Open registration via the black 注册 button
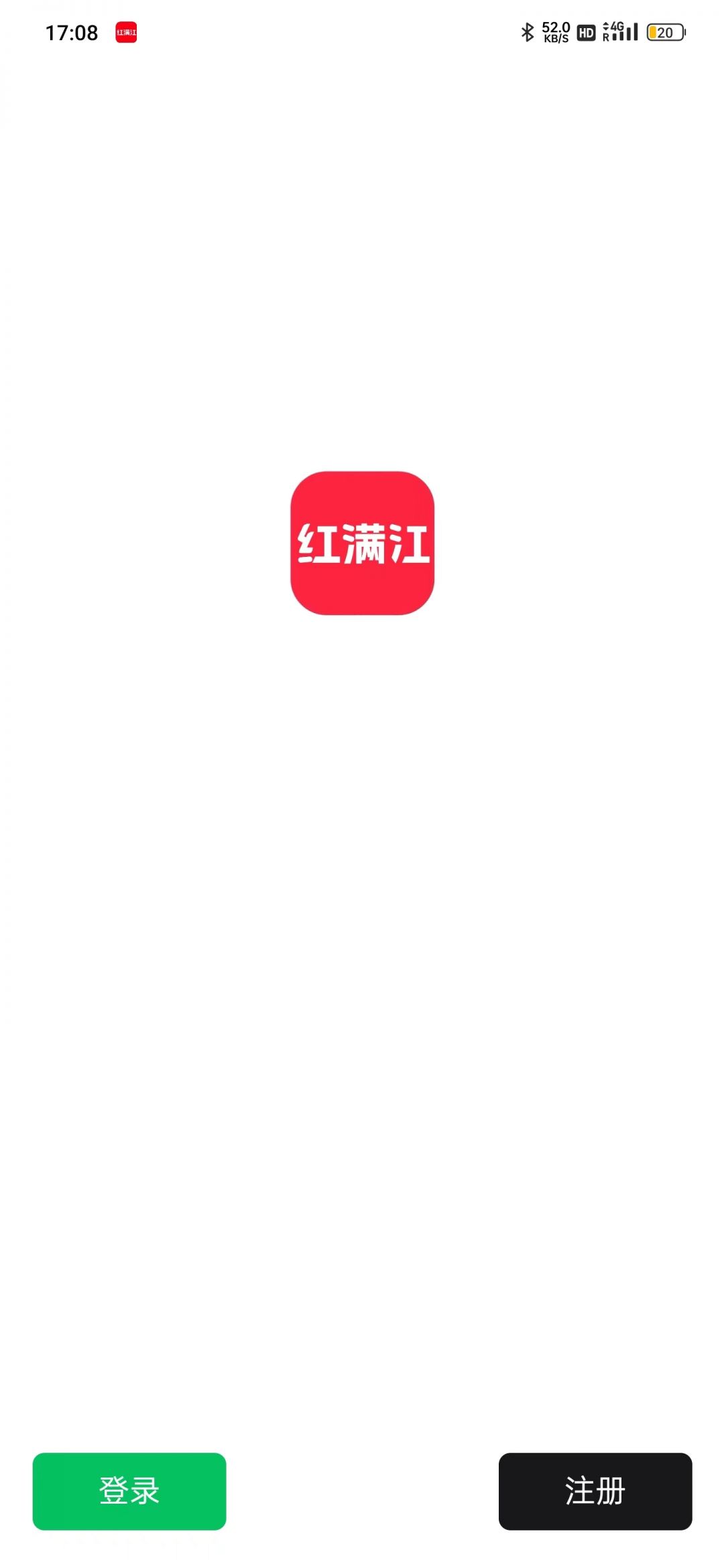Screen dimensions: 724x1568 click(x=595, y=1491)
